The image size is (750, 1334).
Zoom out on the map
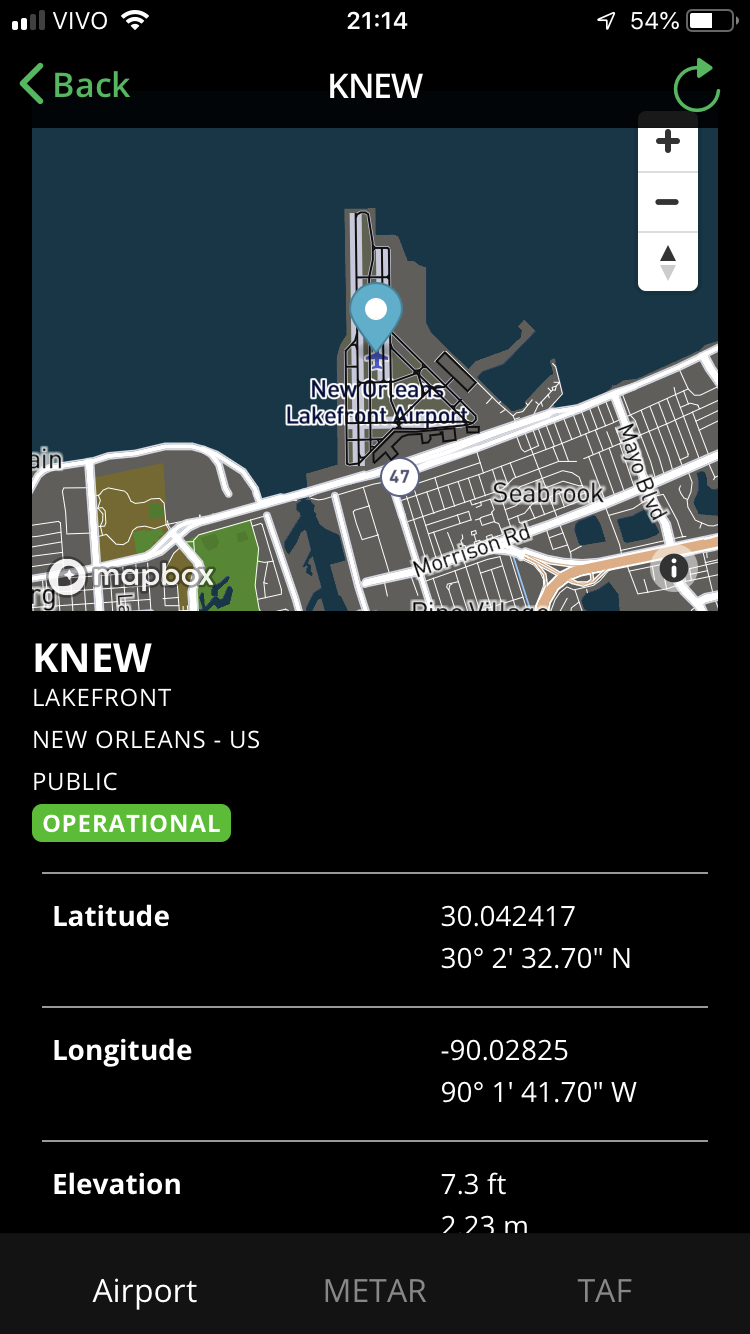point(667,202)
